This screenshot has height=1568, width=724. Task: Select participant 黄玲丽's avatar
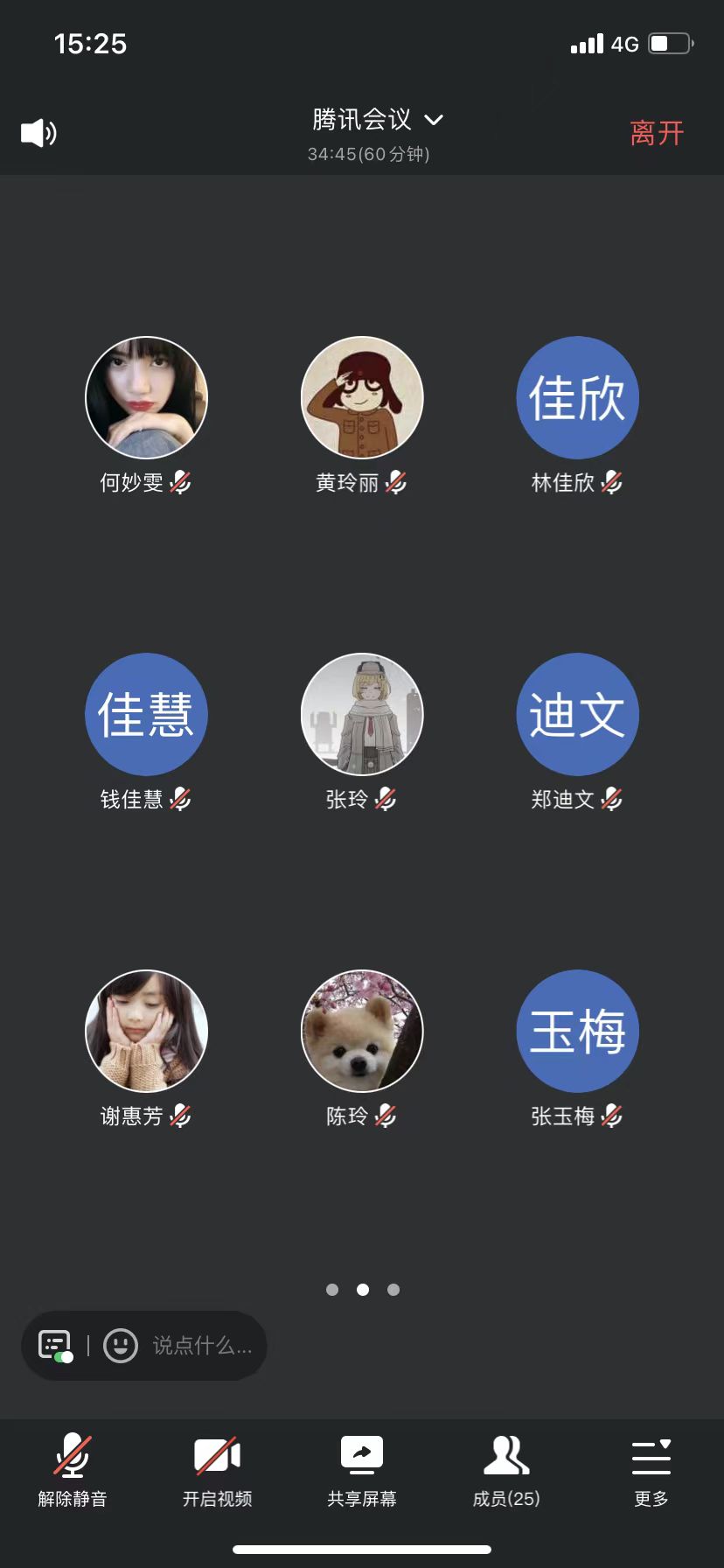[362, 398]
